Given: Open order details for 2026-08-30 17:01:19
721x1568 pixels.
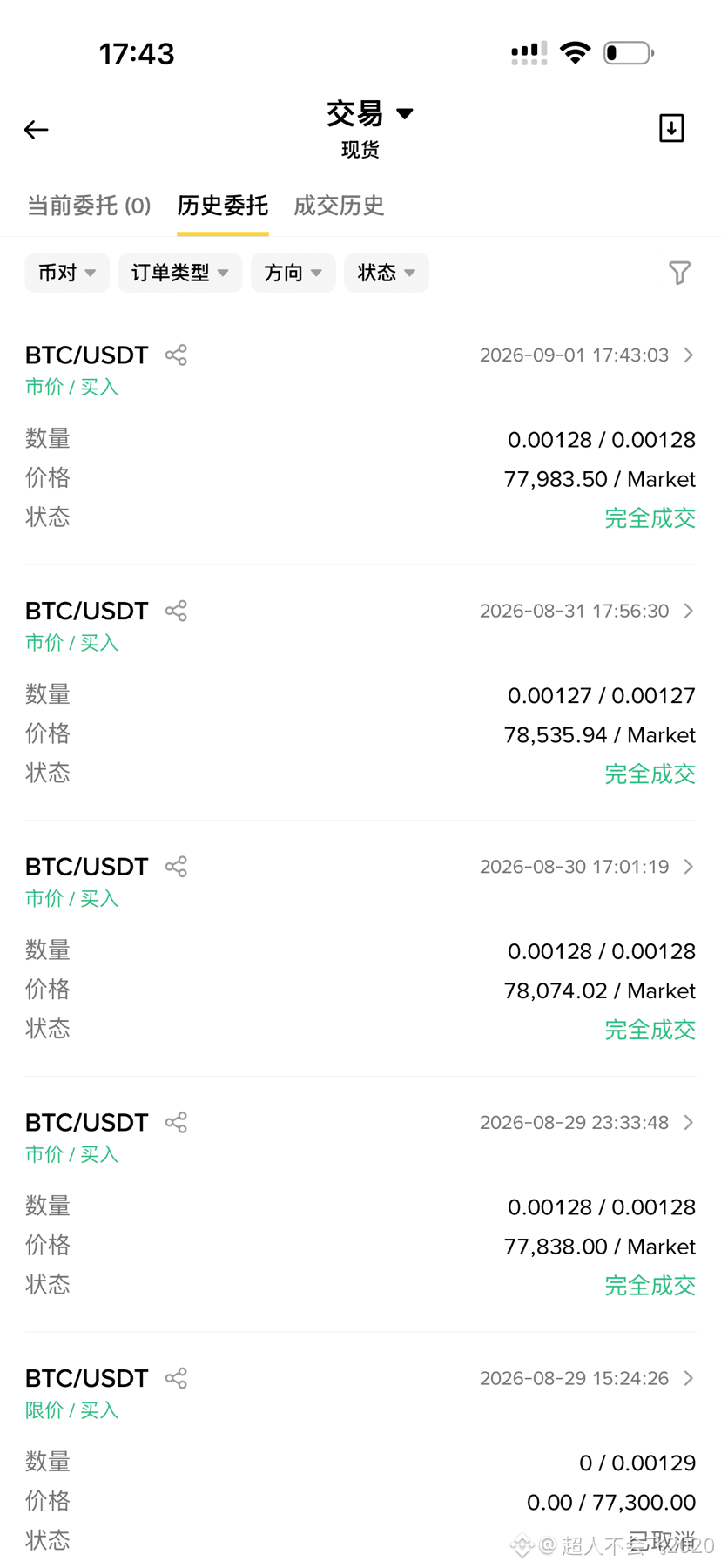Looking at the screenshot, I should (x=689, y=867).
